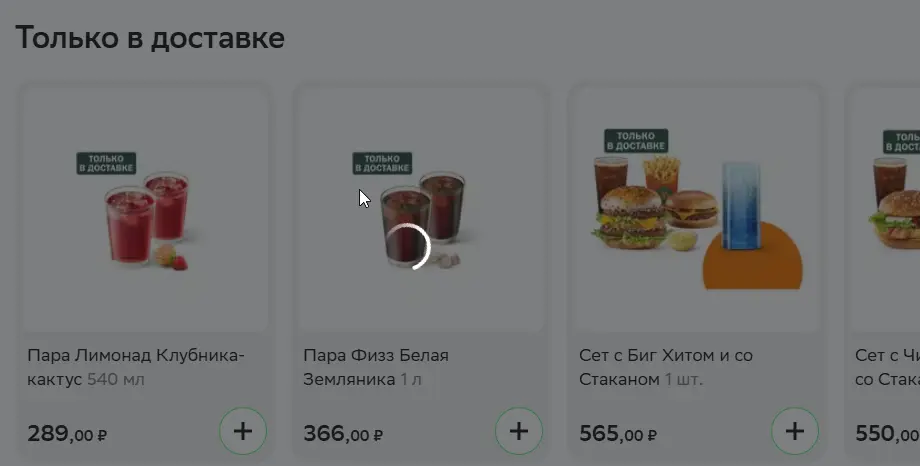The width and height of the screenshot is (920, 466).
Task: Open the Сет с Биг Хитом и со Стаканом card
Action: point(695,273)
